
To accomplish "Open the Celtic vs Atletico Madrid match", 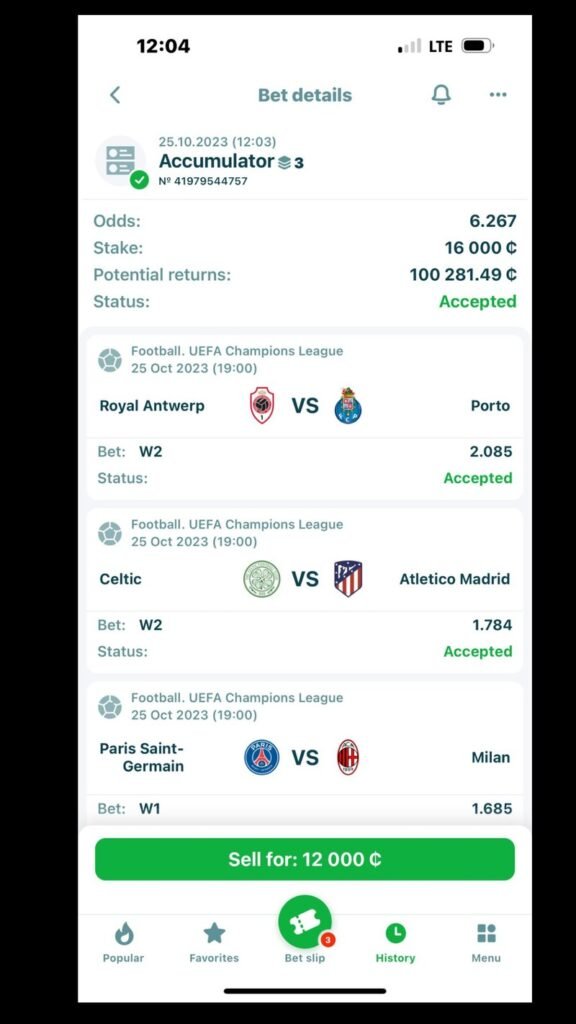I will coord(305,579).
